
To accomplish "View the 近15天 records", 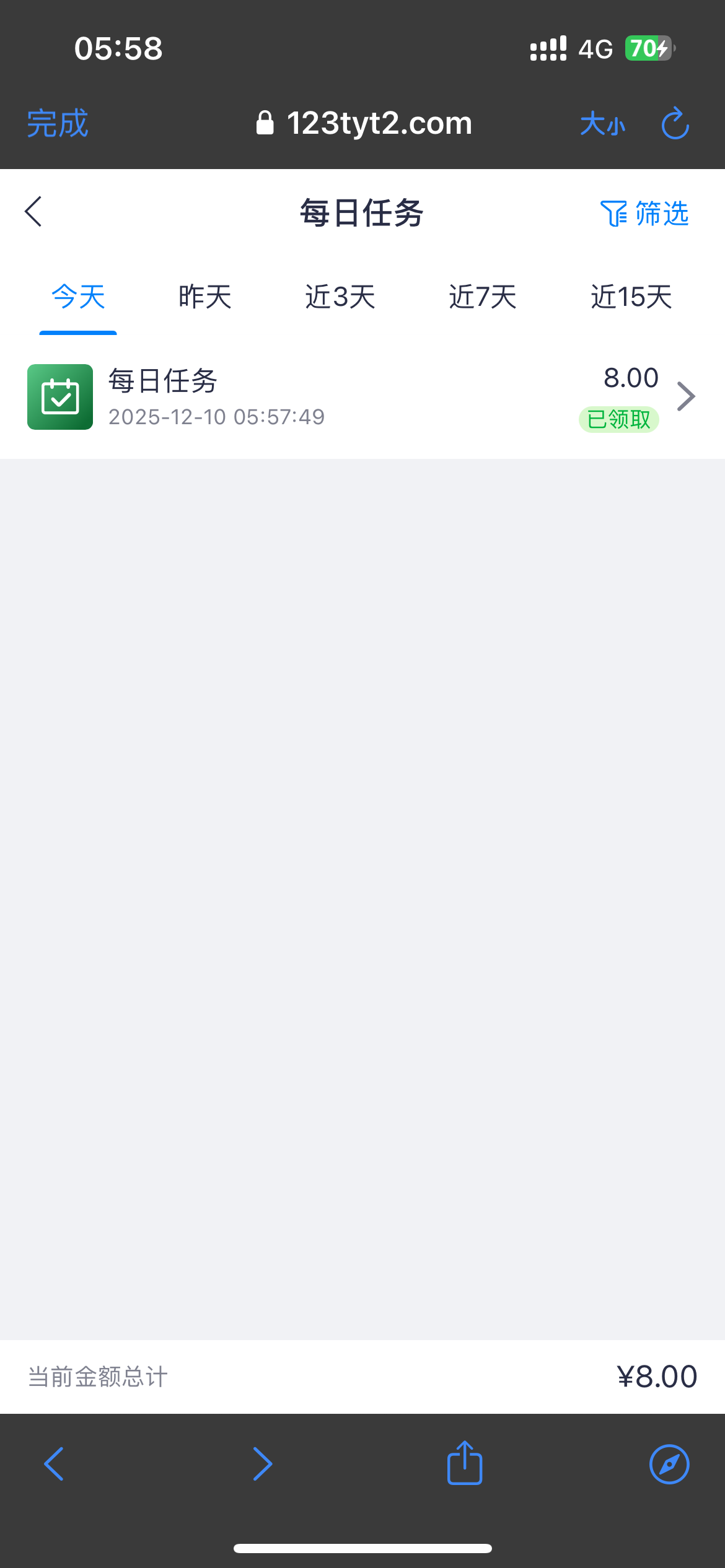I will pyautogui.click(x=631, y=297).
